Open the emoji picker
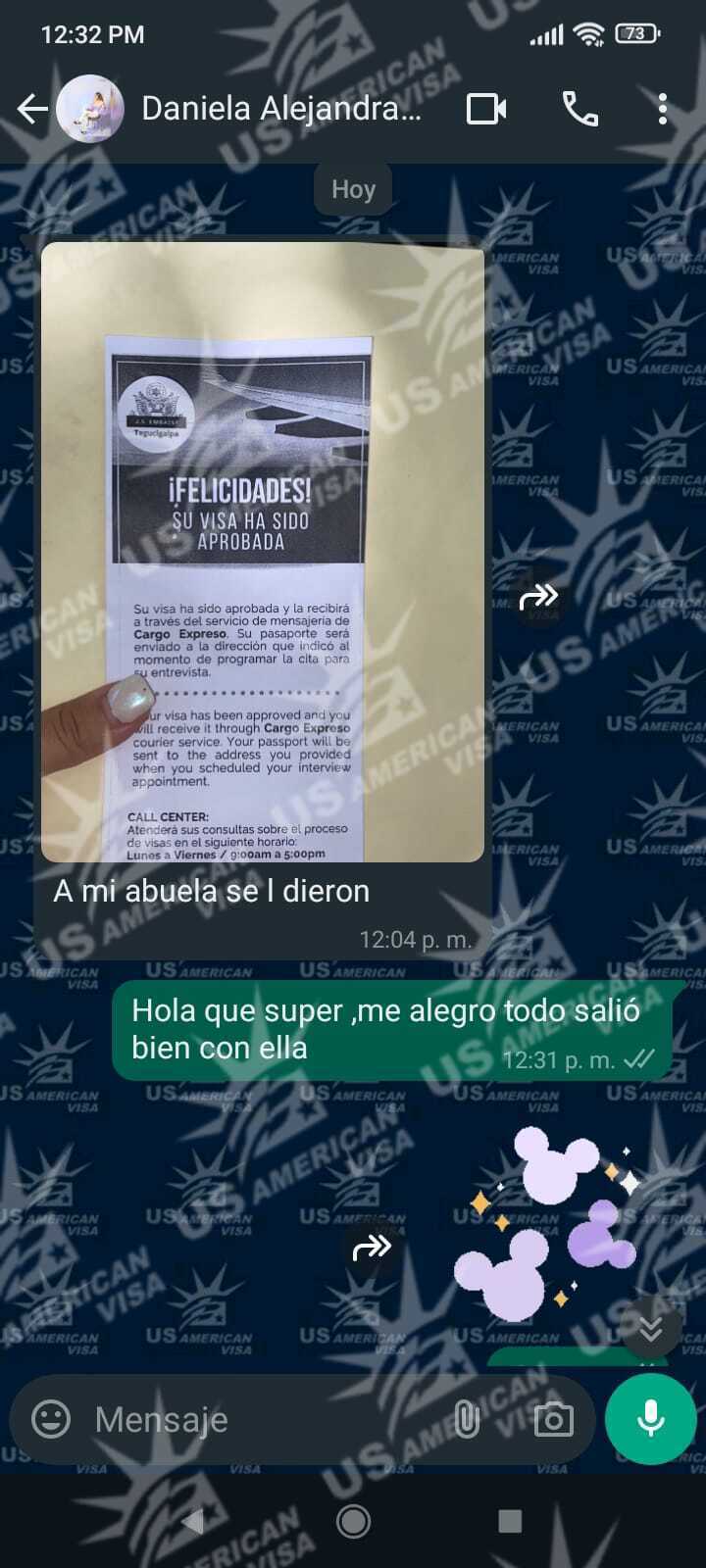The width and height of the screenshot is (706, 1568). tap(51, 1419)
